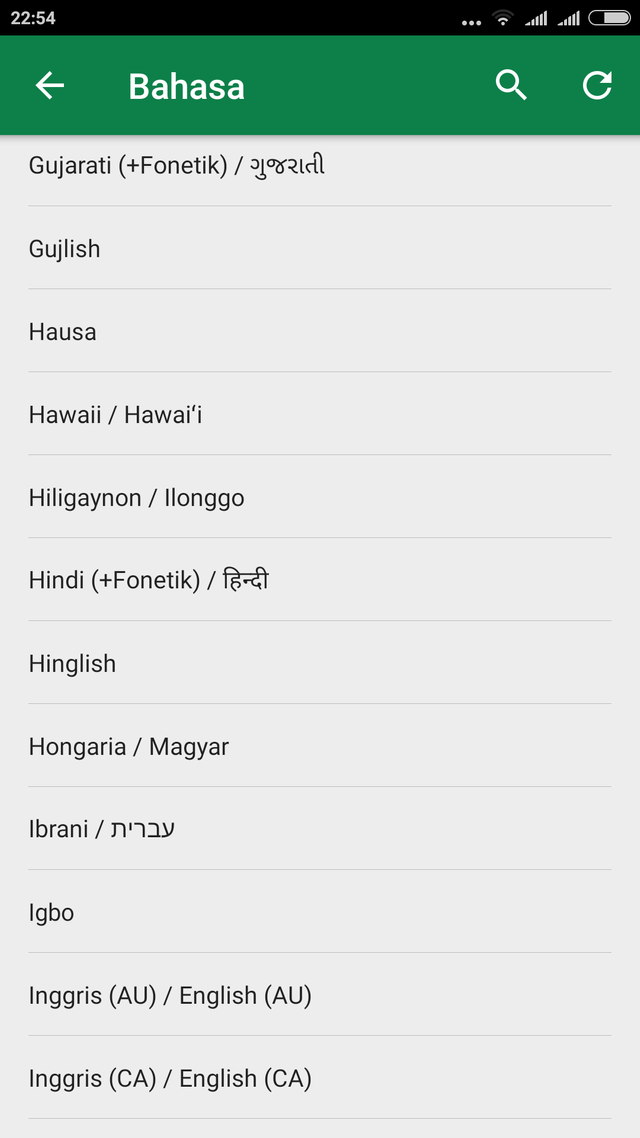640x1138 pixels.
Task: Select Ibrani (Hebrew) language
Action: coord(320,828)
